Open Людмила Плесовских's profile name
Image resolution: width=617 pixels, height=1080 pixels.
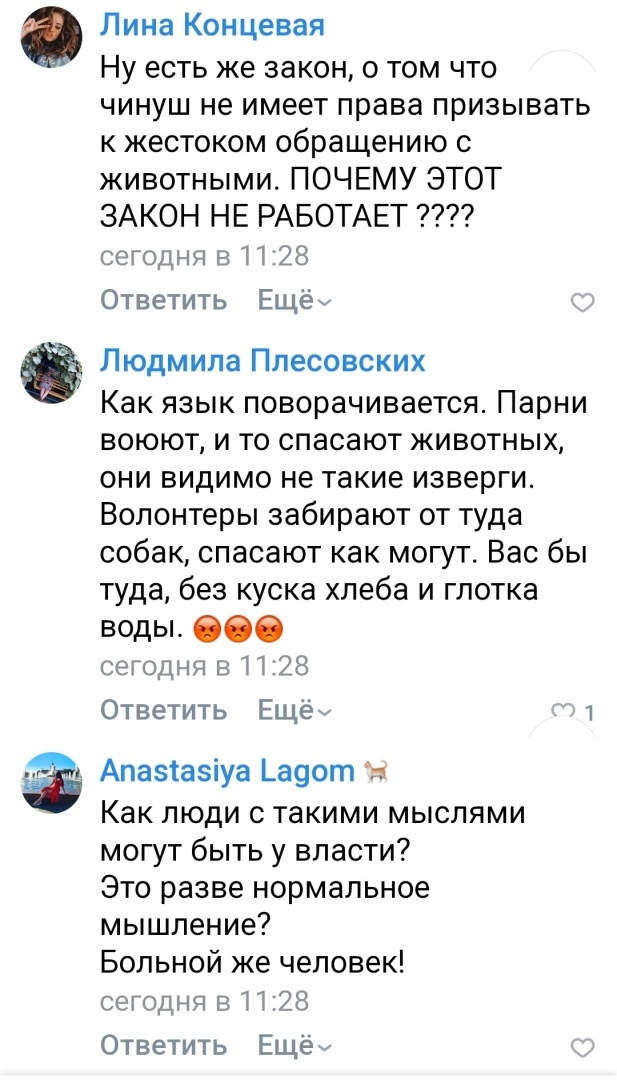coord(263,361)
